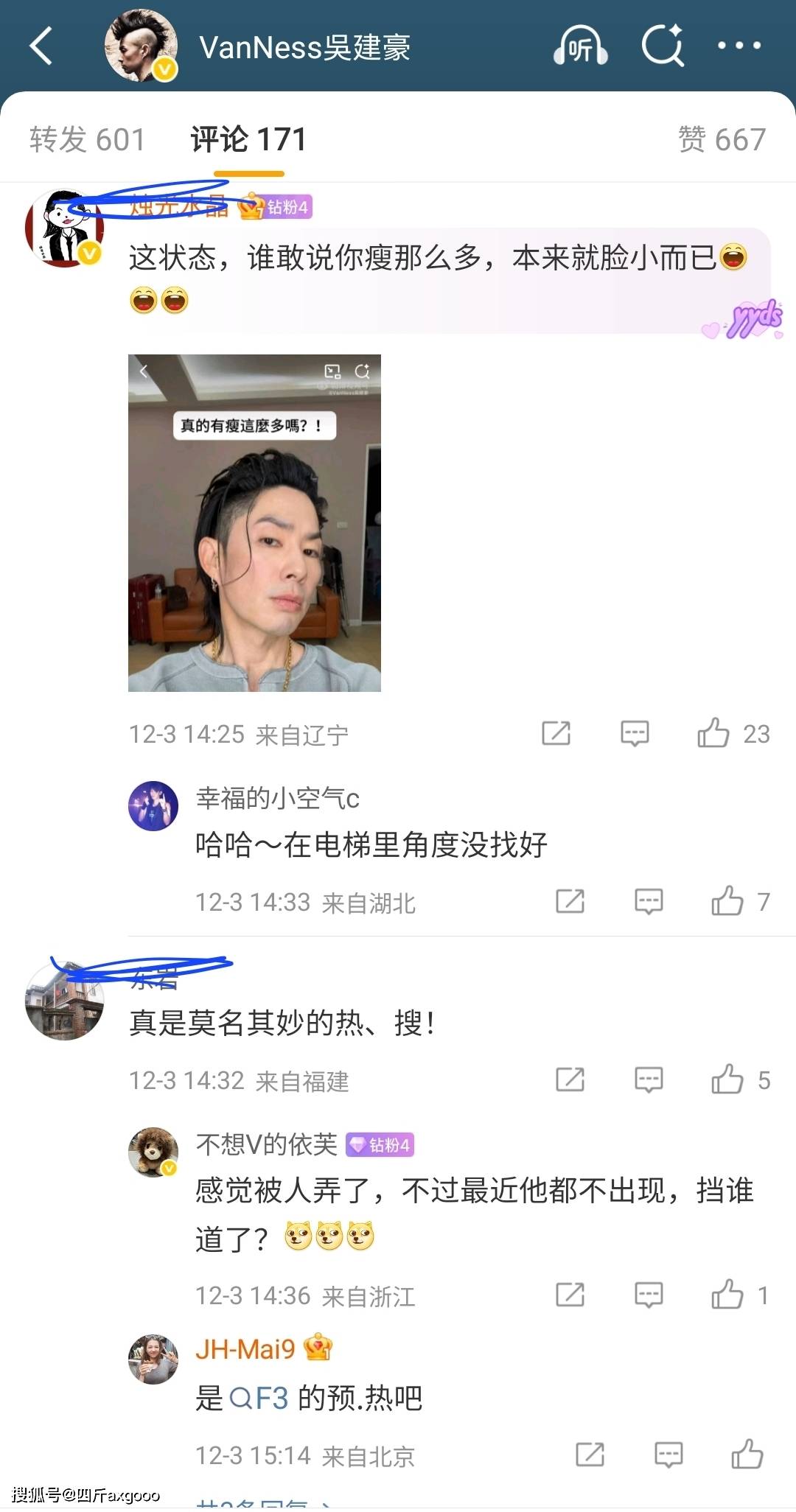This screenshot has width=796, height=1512.
Task: Open the more options (...) icon
Action: pyautogui.click(x=739, y=46)
